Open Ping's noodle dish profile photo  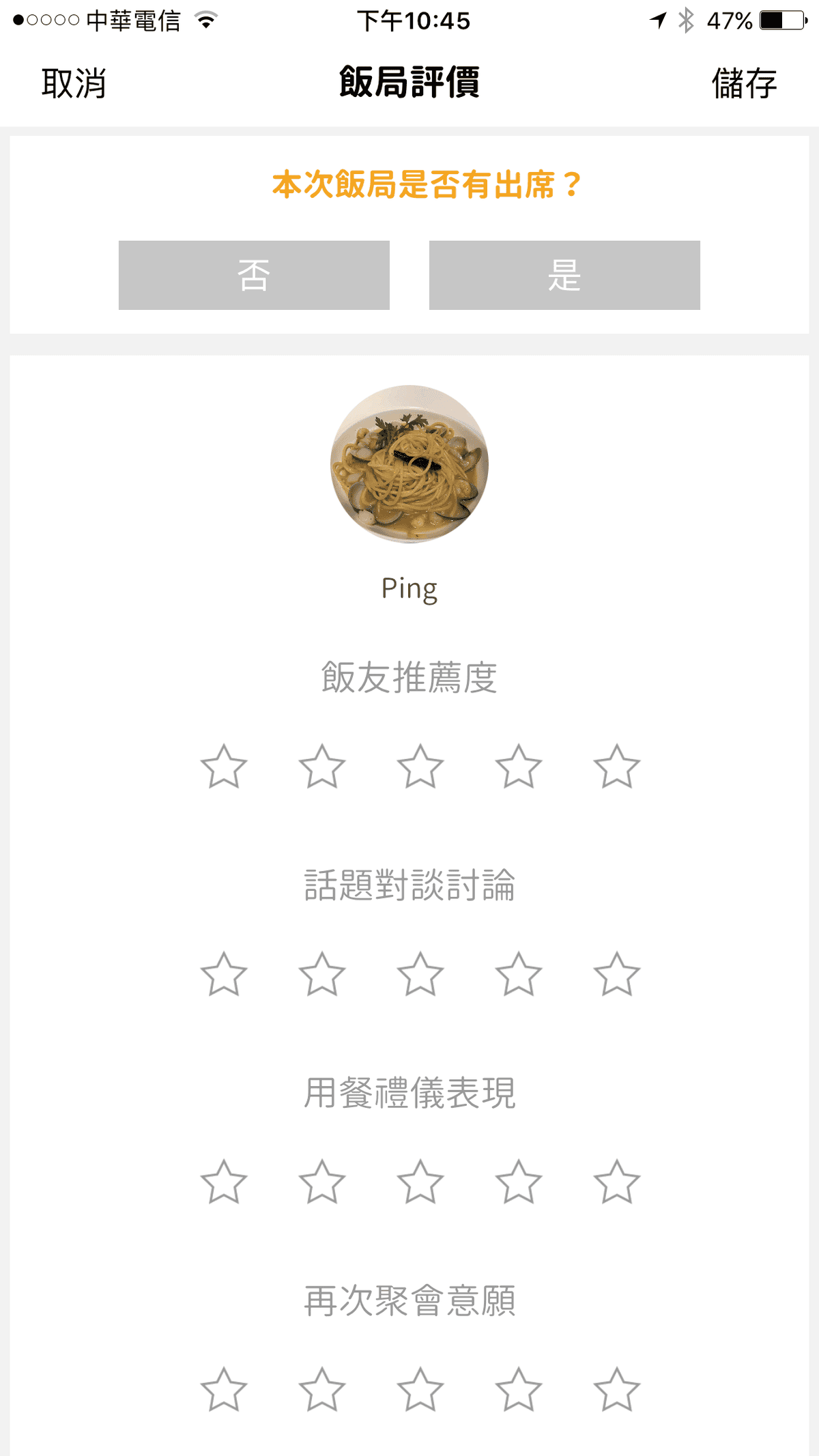pos(409,464)
